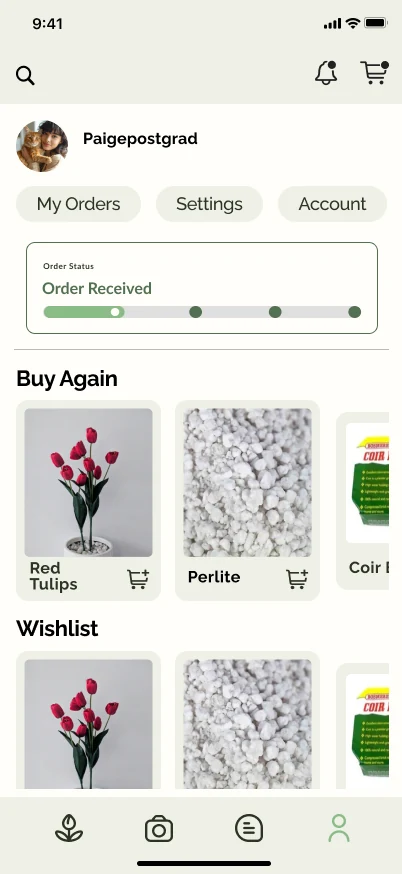Open the shopping cart
Viewport: 402px width, 874px height.
(374, 73)
